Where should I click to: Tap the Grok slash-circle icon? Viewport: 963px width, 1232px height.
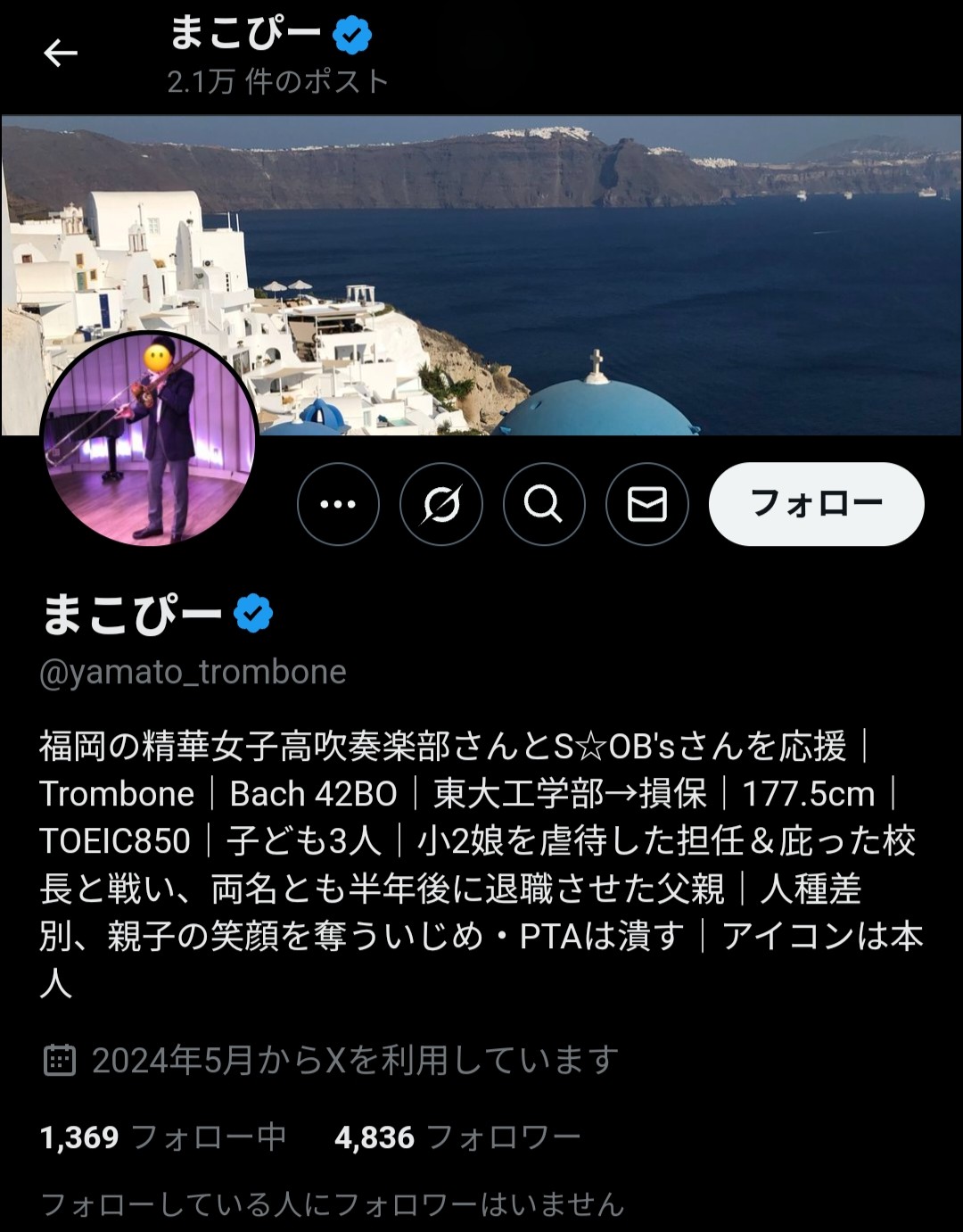(x=441, y=504)
